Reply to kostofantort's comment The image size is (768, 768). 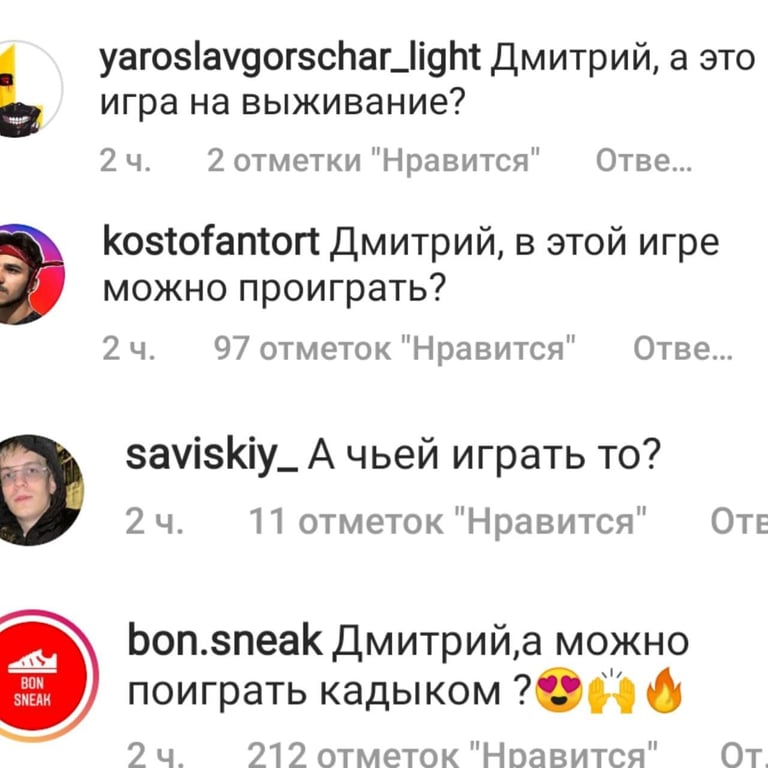point(683,349)
